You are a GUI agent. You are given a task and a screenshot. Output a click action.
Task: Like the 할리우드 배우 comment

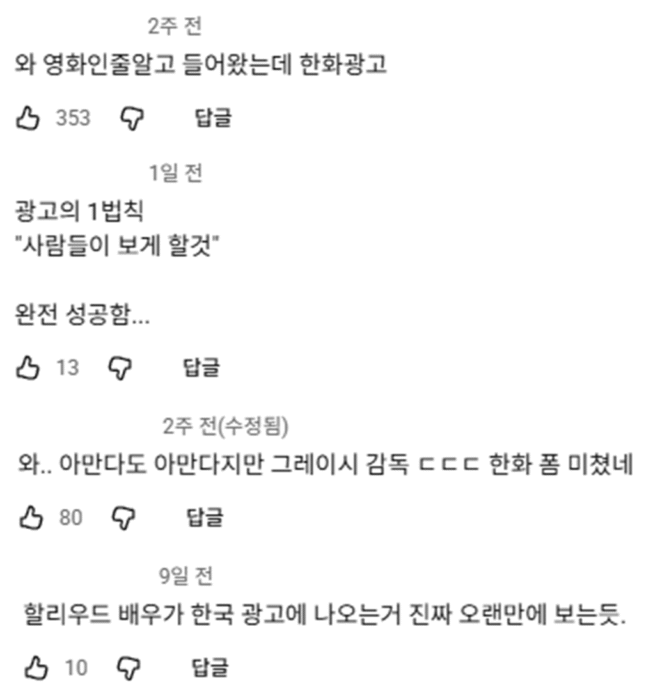36,667
